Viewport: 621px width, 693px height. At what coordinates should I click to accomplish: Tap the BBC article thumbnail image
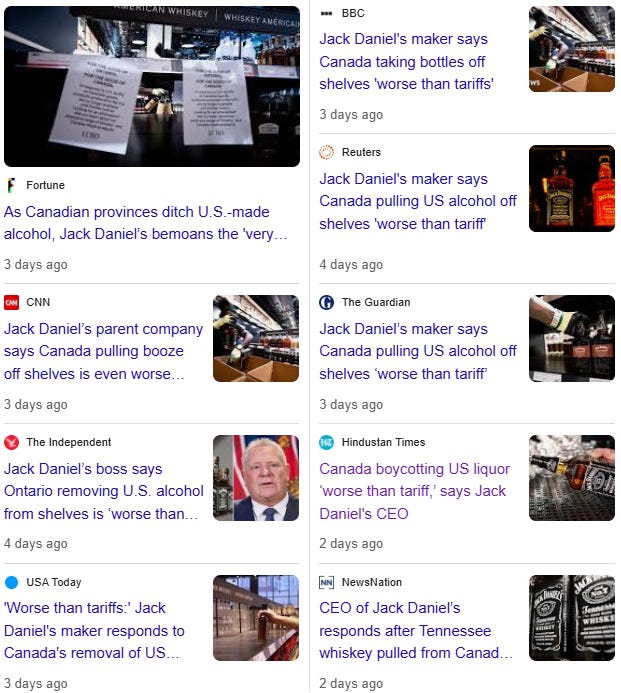click(571, 49)
